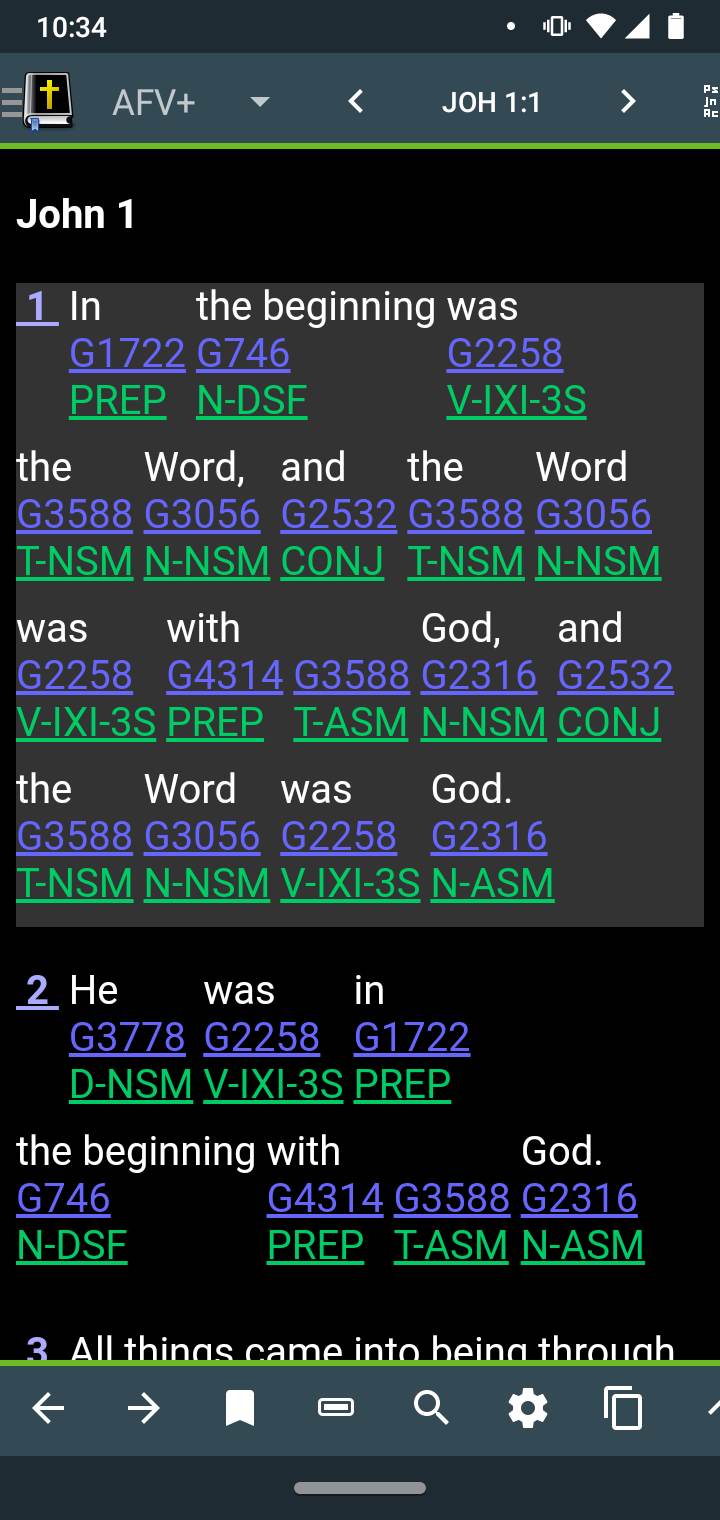Go forward in history

[x=144, y=1408]
